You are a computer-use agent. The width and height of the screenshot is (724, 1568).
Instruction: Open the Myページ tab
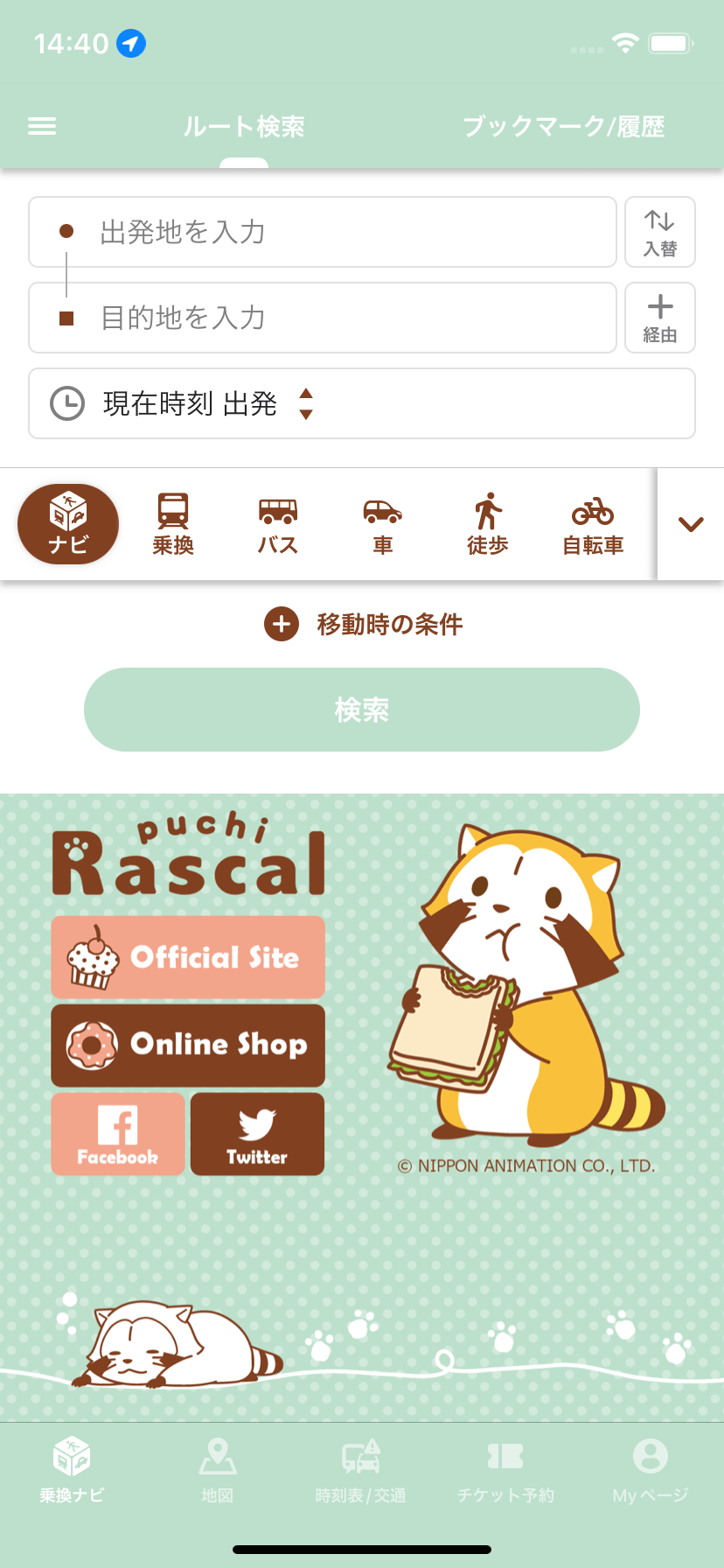tap(650, 1472)
